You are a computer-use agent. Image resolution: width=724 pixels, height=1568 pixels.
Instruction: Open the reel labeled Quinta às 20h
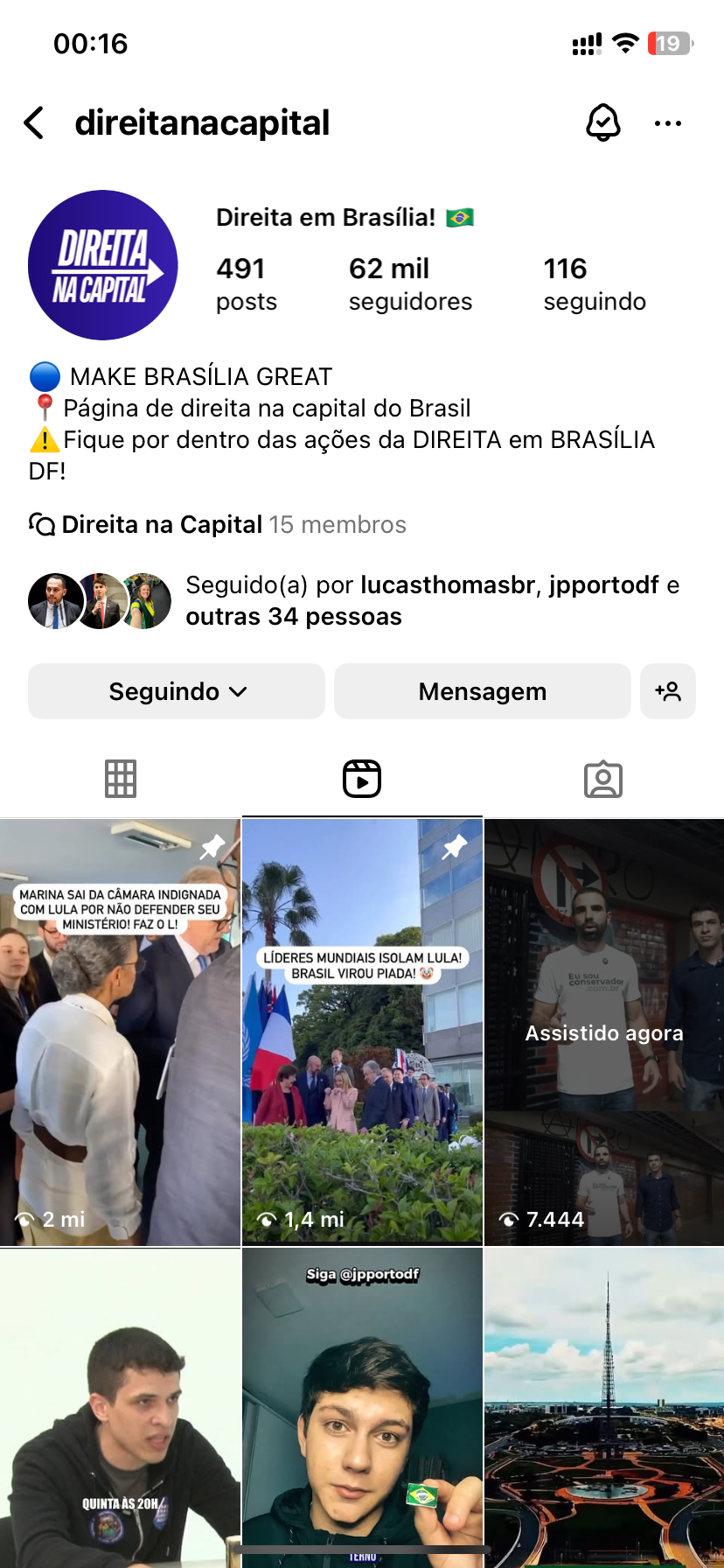coord(120,1409)
